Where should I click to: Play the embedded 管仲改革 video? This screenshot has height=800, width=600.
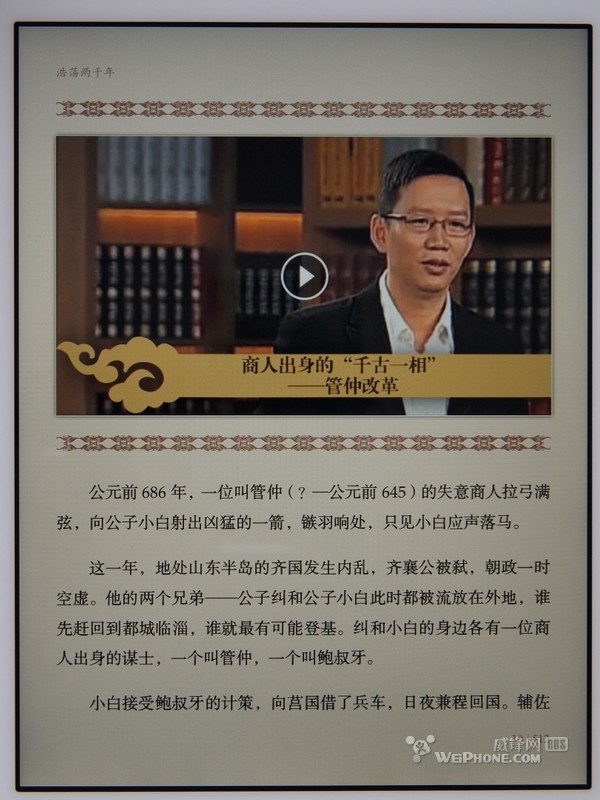(304, 277)
